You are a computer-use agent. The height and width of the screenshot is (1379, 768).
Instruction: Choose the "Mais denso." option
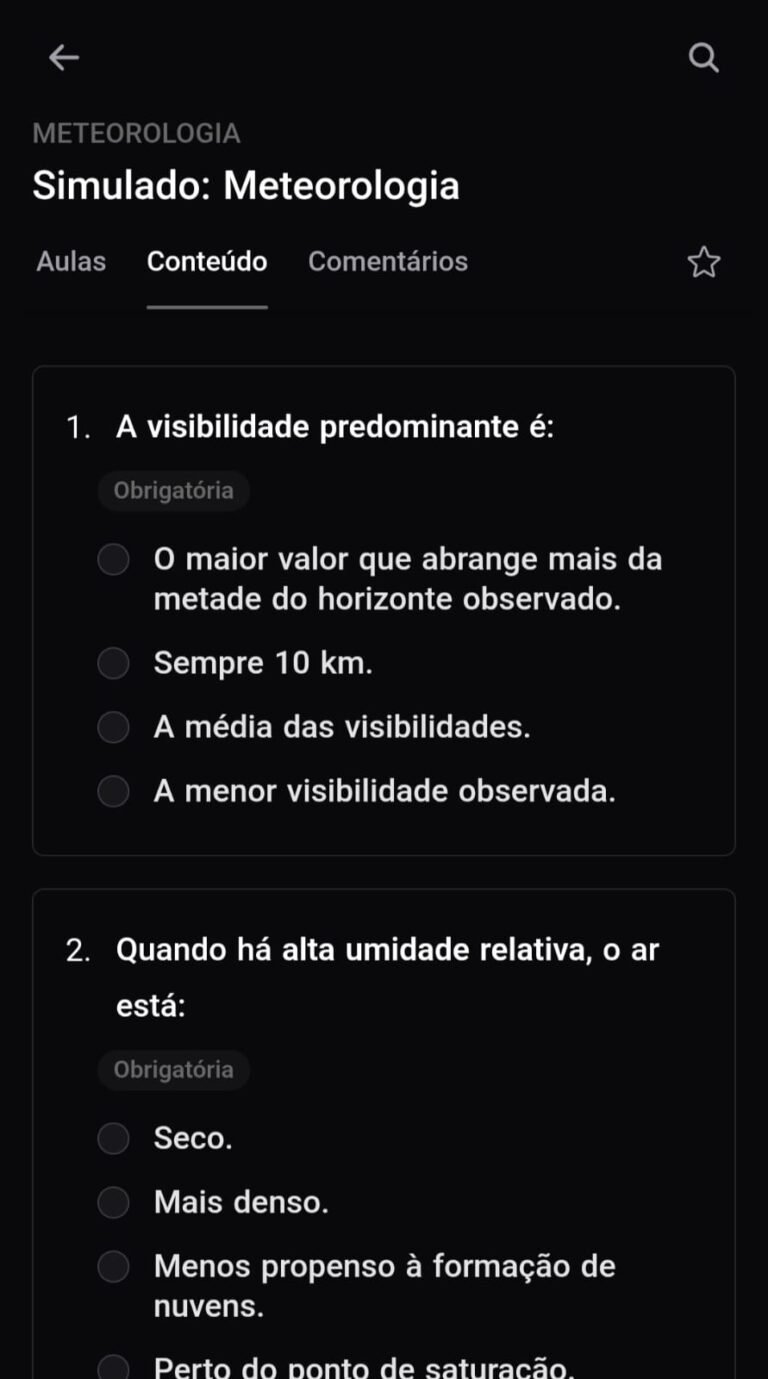coord(114,1202)
